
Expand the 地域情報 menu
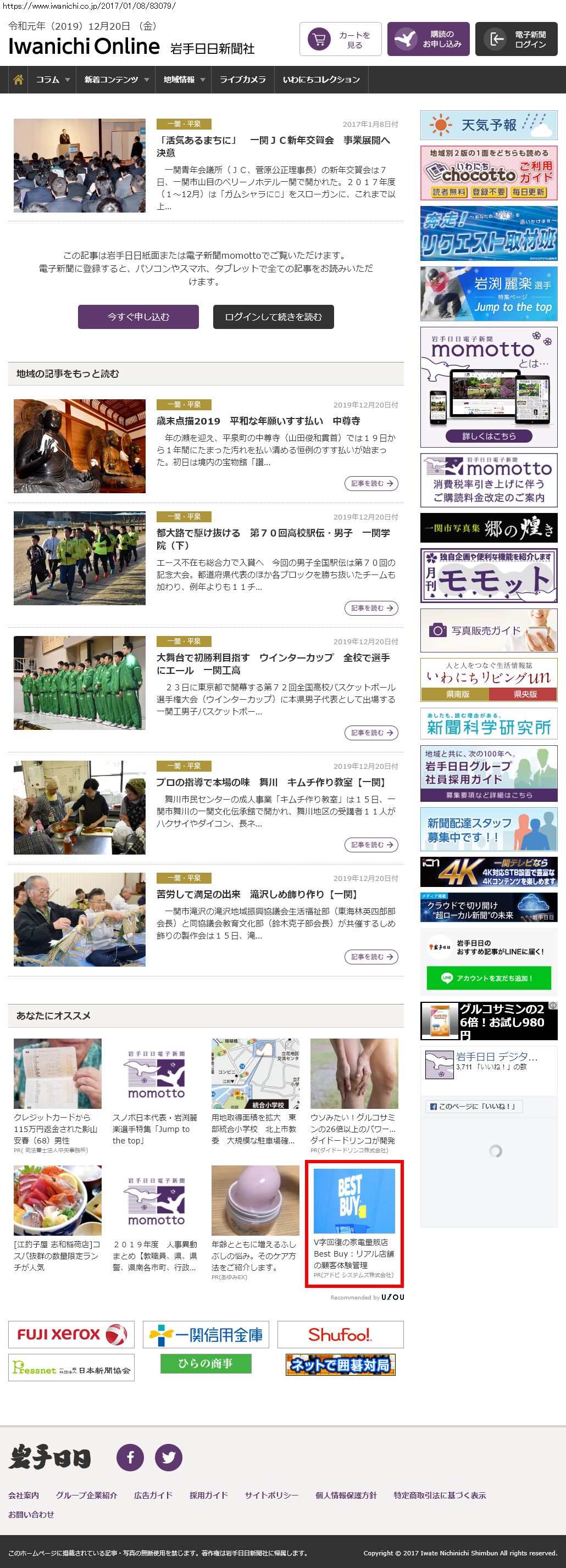point(184,80)
